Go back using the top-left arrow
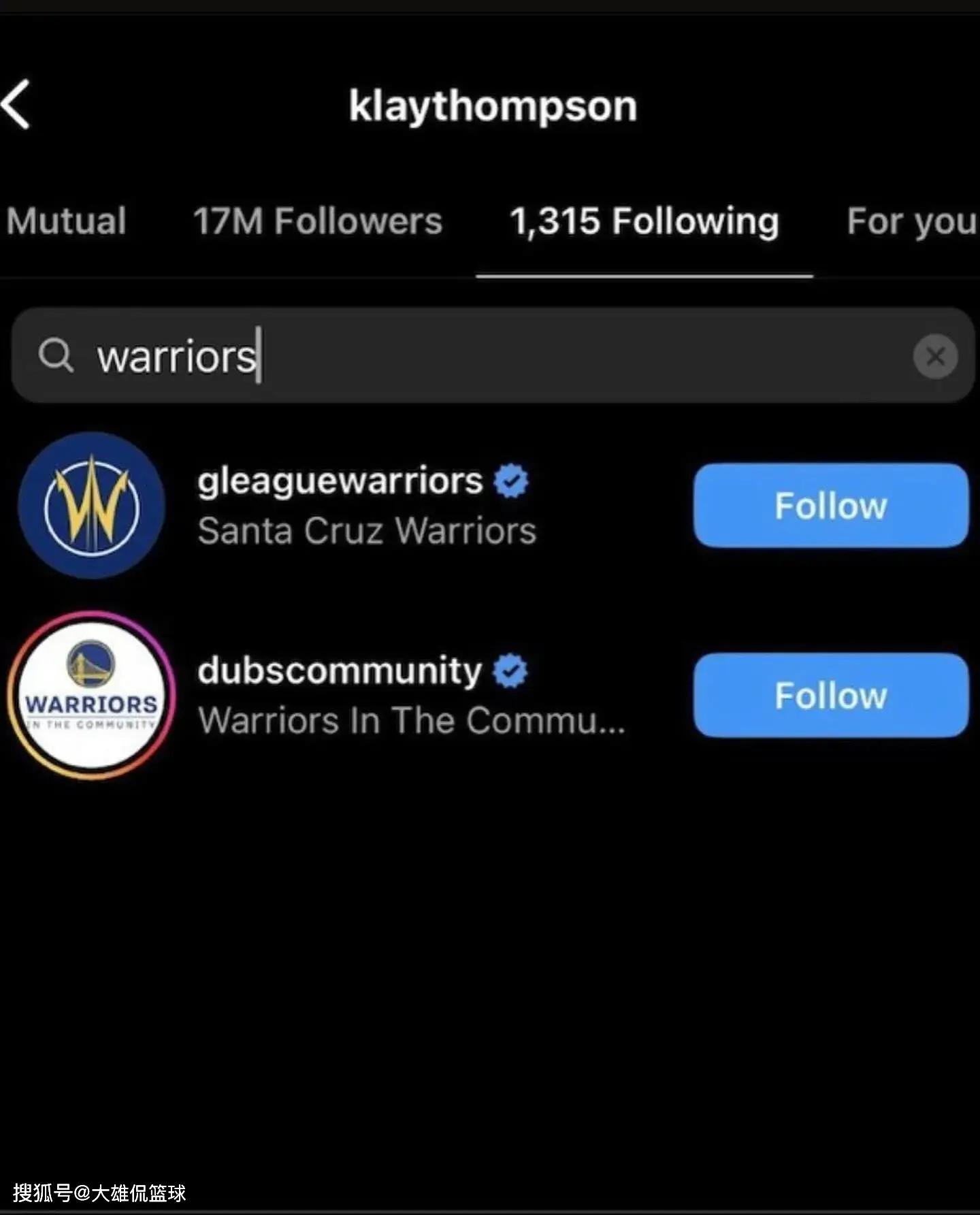The height and width of the screenshot is (1215, 980). coord(16,105)
